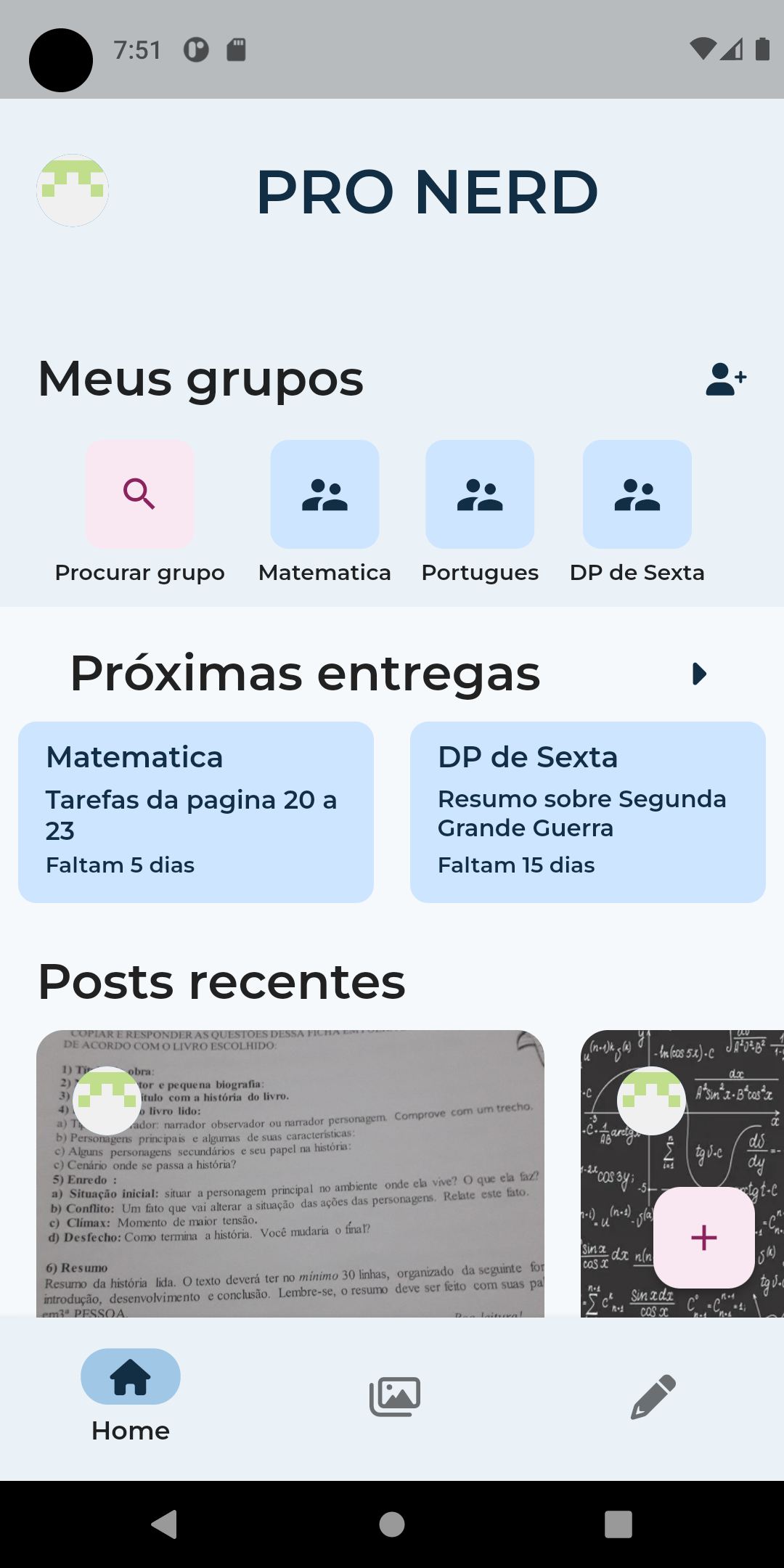Open the Matematica delivery card

pos(196,812)
